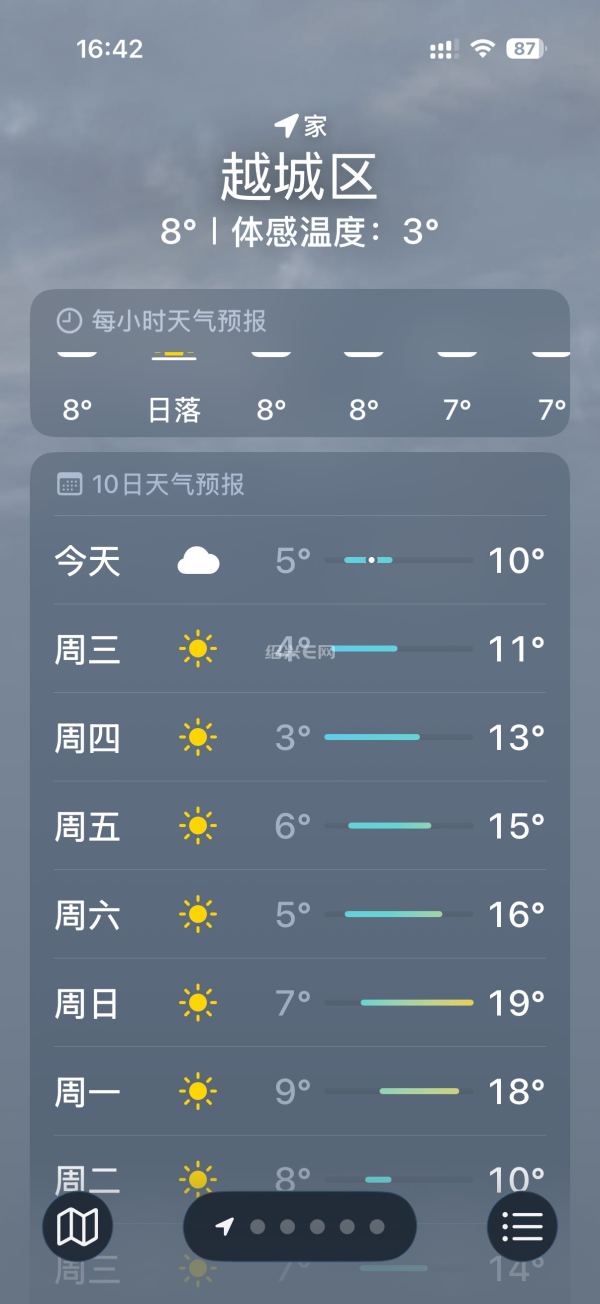Viewport: 600px width, 1304px height.
Task: Open today's (今天) forecast details
Action: (300, 560)
